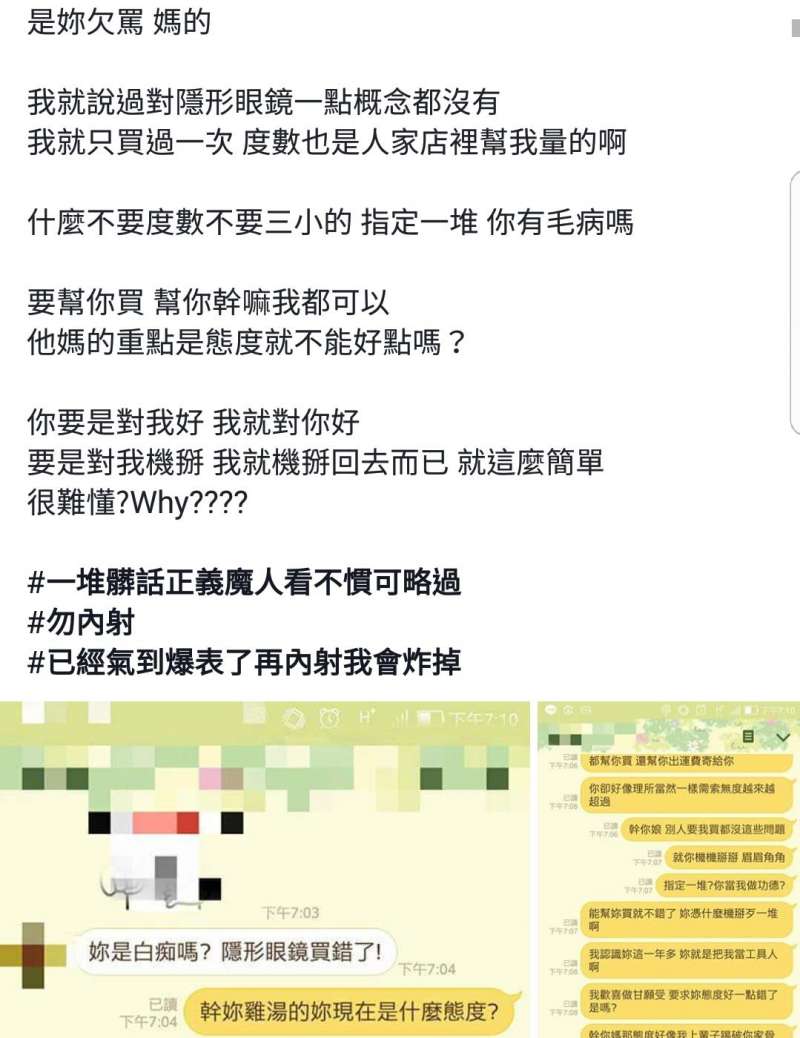Open the smaller chat screenshot with many yellow bubbles
Screen dimensions: 800x1038
[668, 868]
